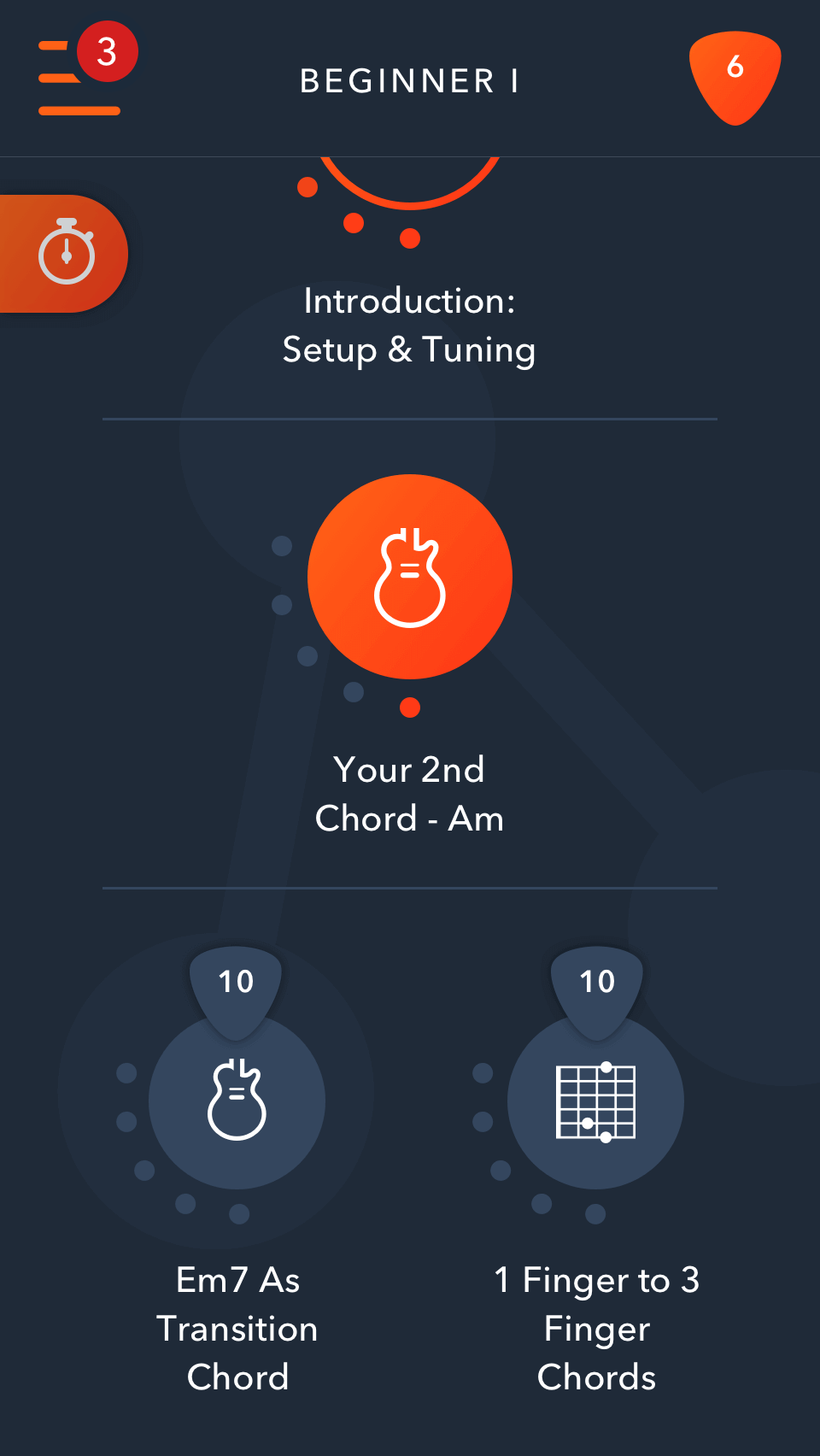Open the stopwatch practice timer tab
The width and height of the screenshot is (820, 1456).
click(65, 254)
